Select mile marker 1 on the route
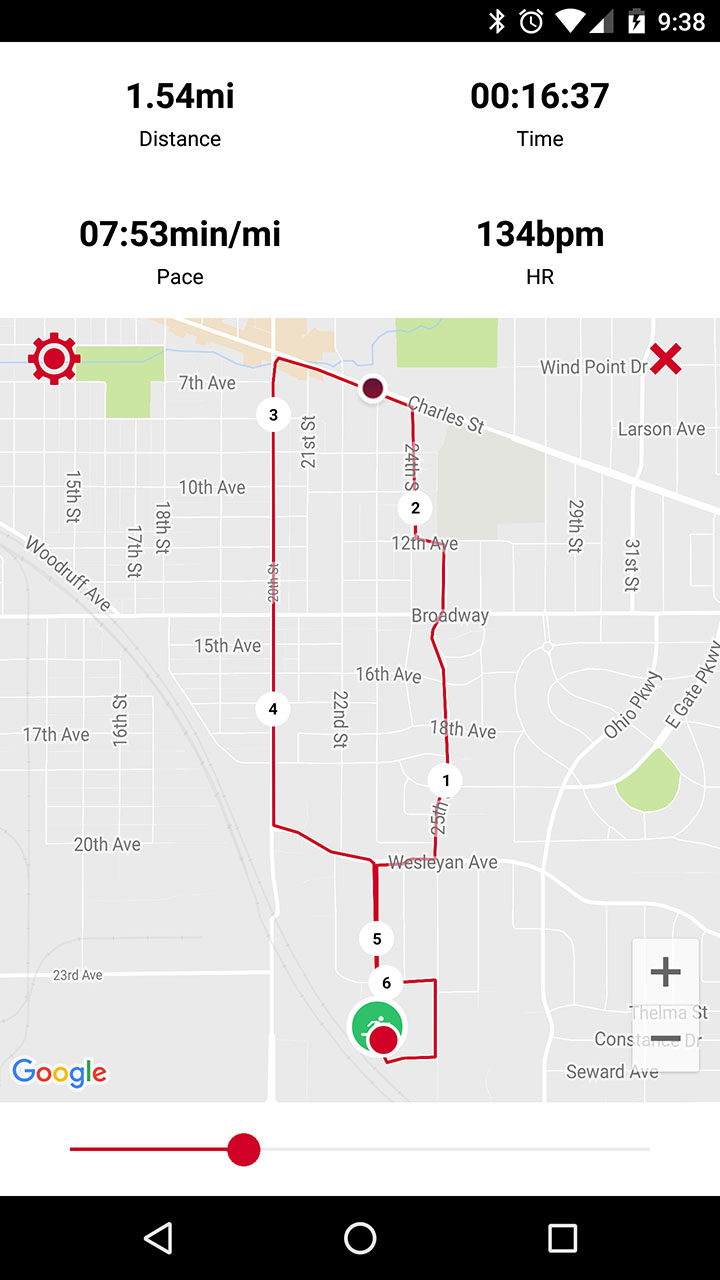This screenshot has width=720, height=1280. (x=446, y=780)
